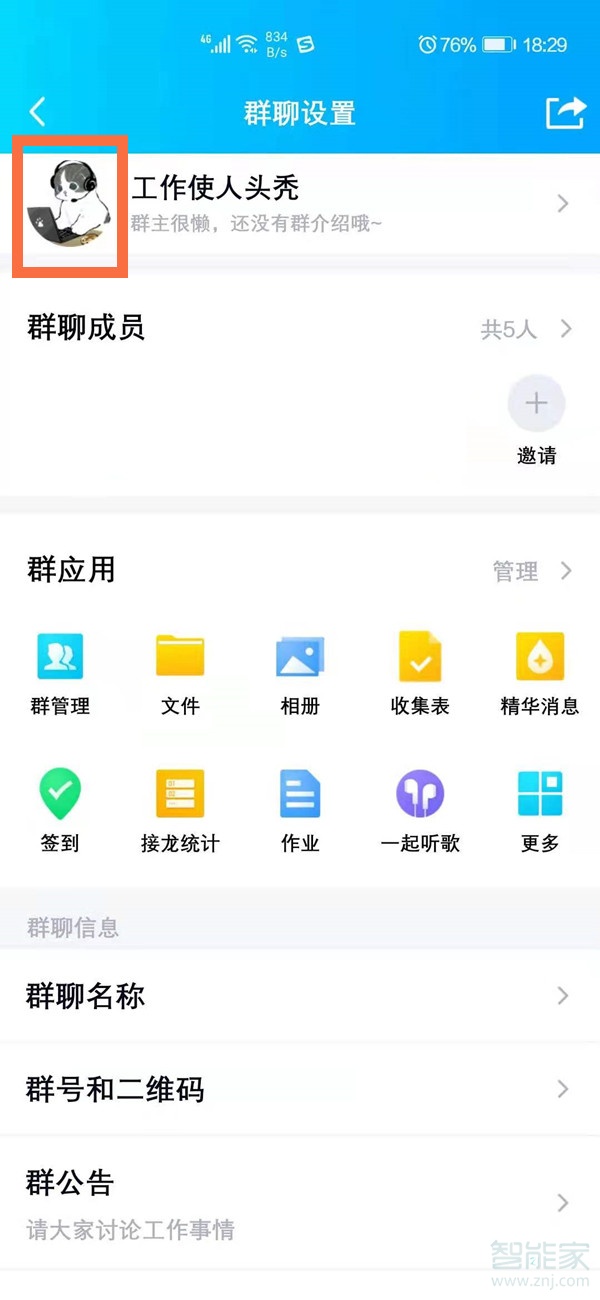The height and width of the screenshot is (1300, 600).
Task: Show 更多 group apps
Action: (x=540, y=810)
